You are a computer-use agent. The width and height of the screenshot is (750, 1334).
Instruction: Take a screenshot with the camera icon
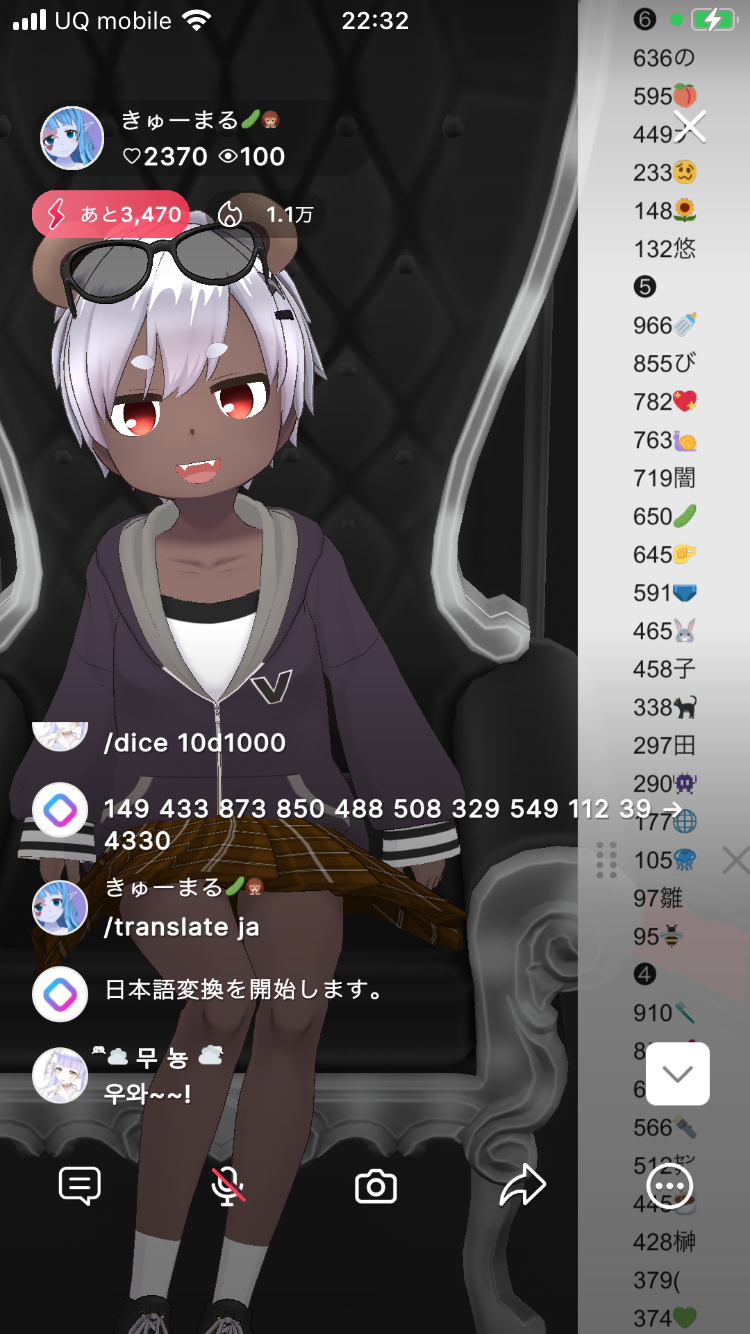pyautogui.click(x=376, y=1187)
